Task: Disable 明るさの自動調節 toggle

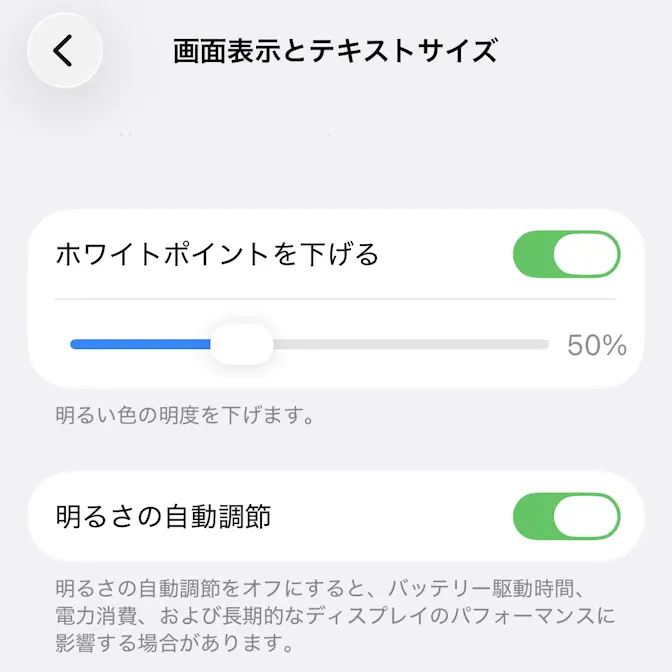Action: (x=566, y=517)
